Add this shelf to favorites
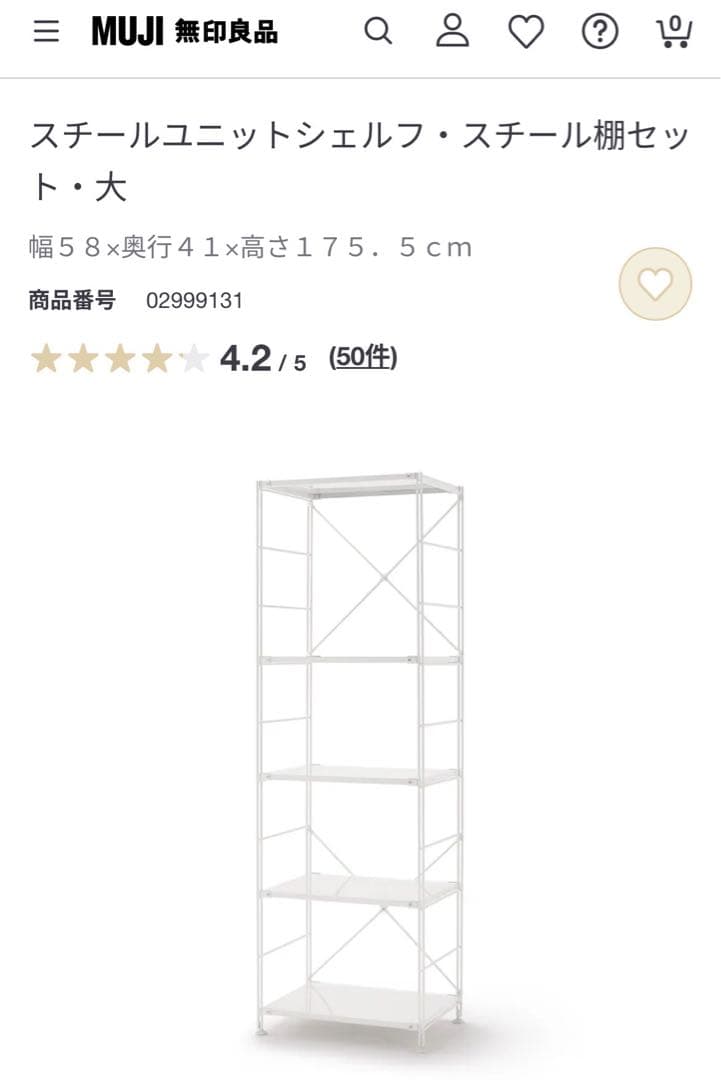Screen dimensions: 721x1080 click(655, 284)
